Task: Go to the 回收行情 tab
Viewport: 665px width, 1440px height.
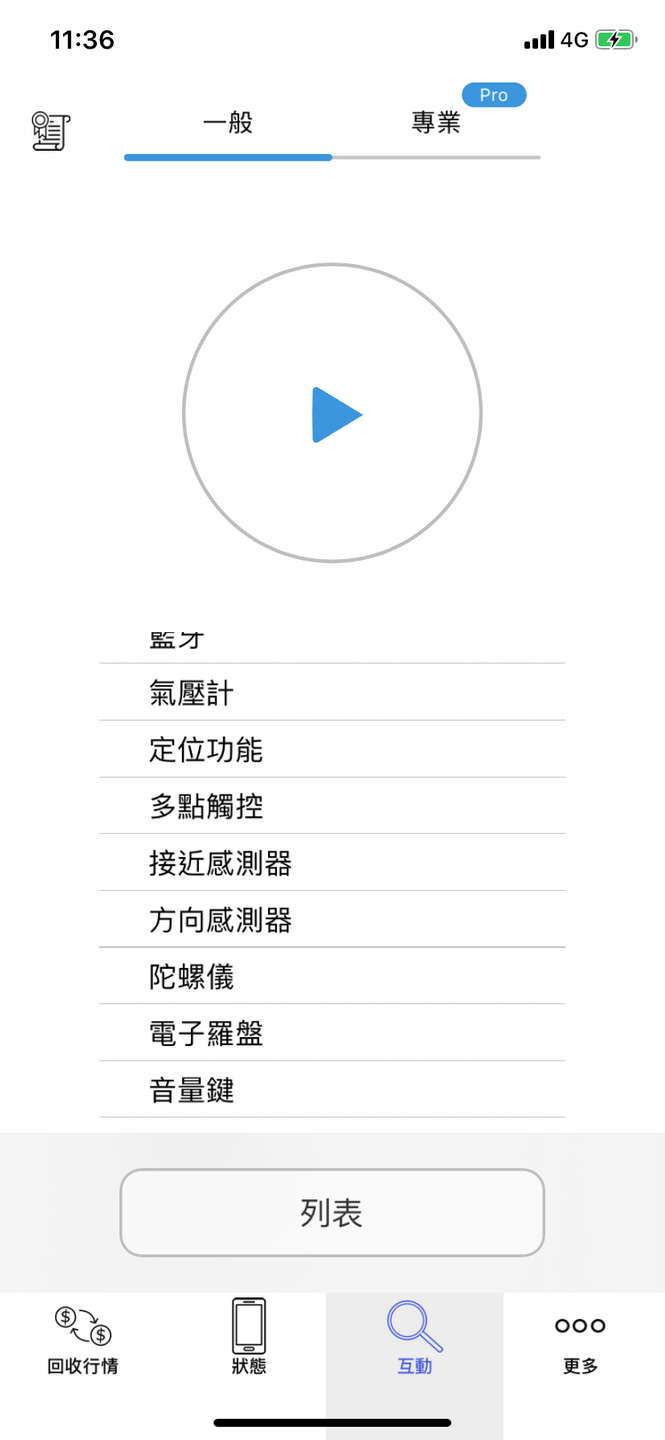Action: [83, 1338]
